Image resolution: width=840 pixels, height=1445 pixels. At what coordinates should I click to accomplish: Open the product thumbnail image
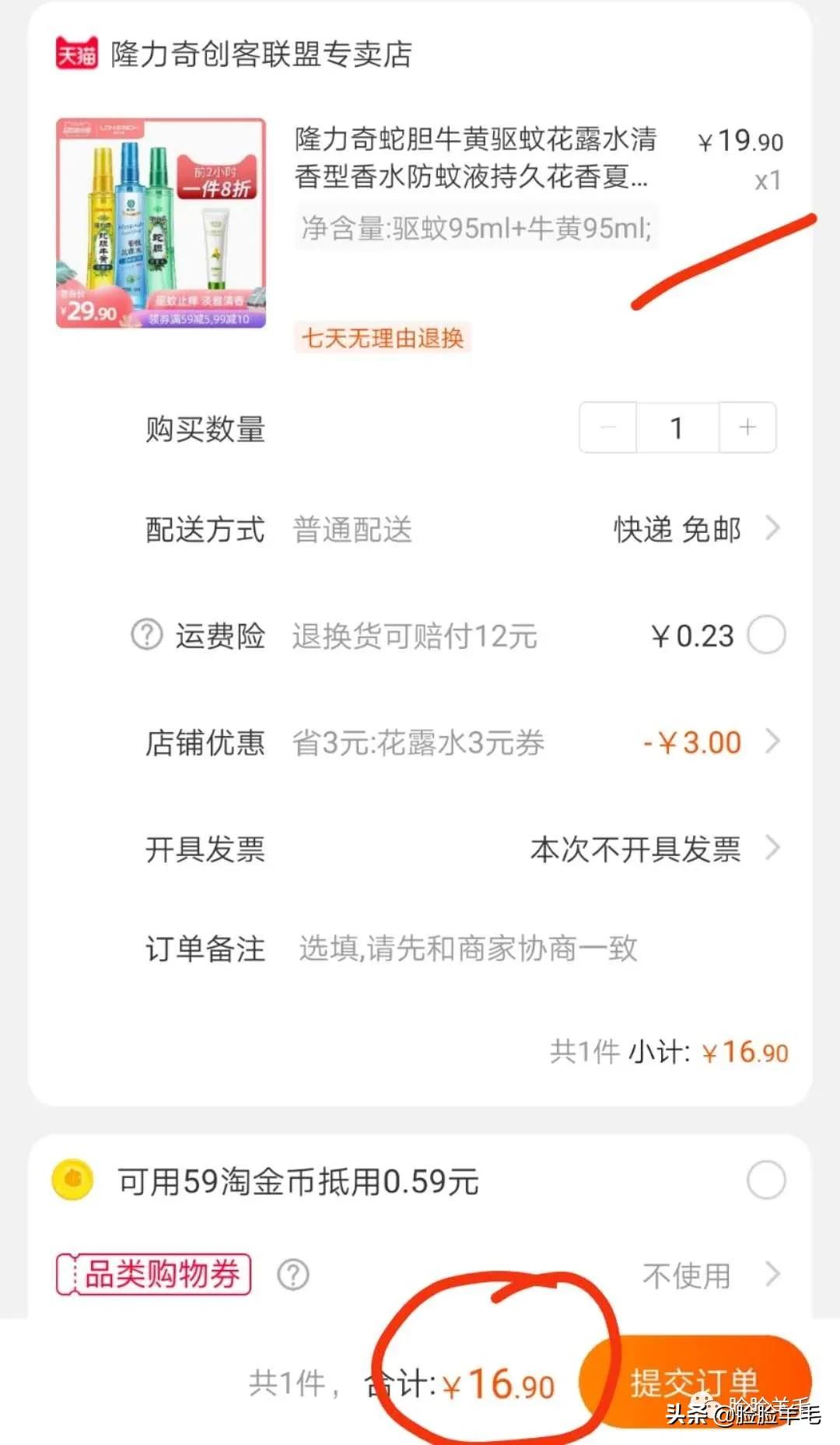point(159,220)
